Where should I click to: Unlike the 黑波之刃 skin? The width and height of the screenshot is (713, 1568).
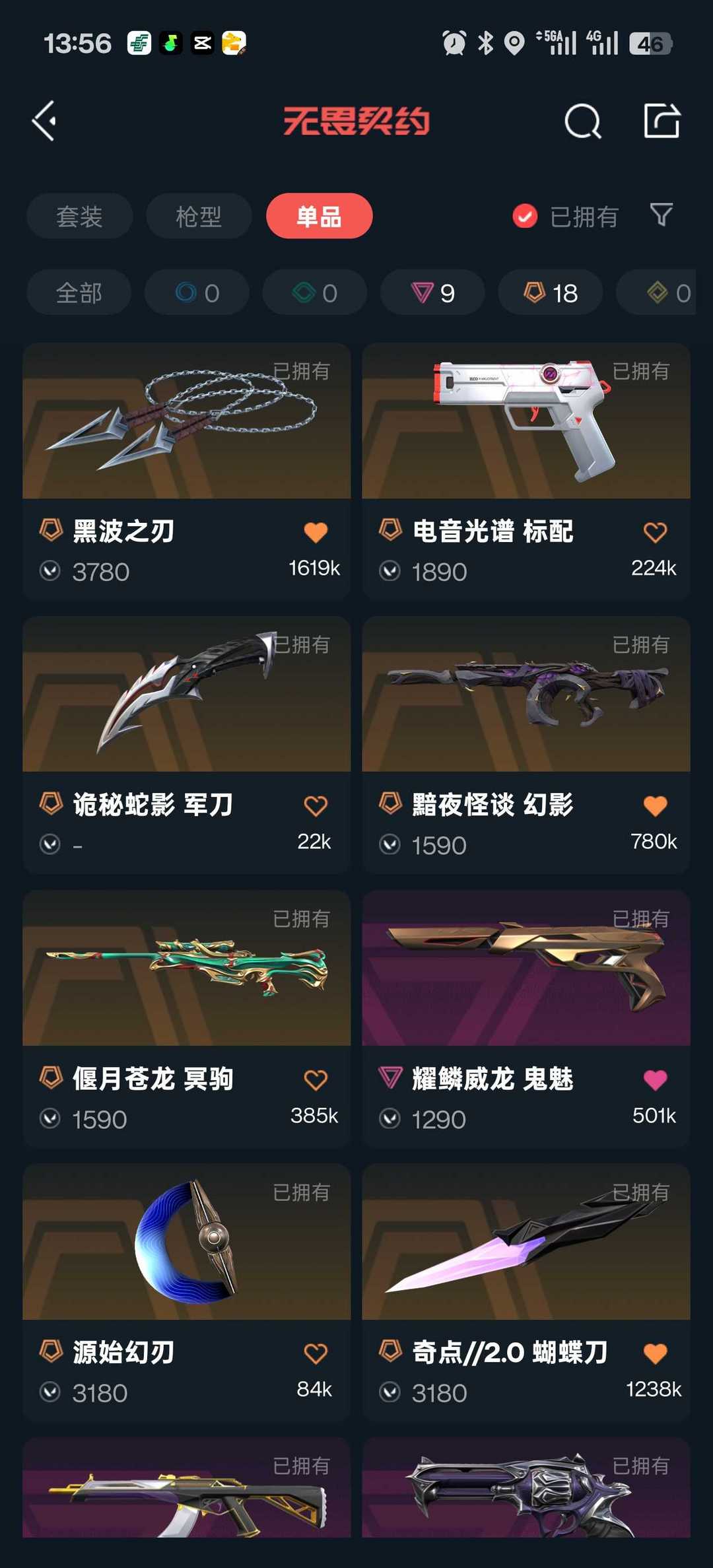(316, 532)
